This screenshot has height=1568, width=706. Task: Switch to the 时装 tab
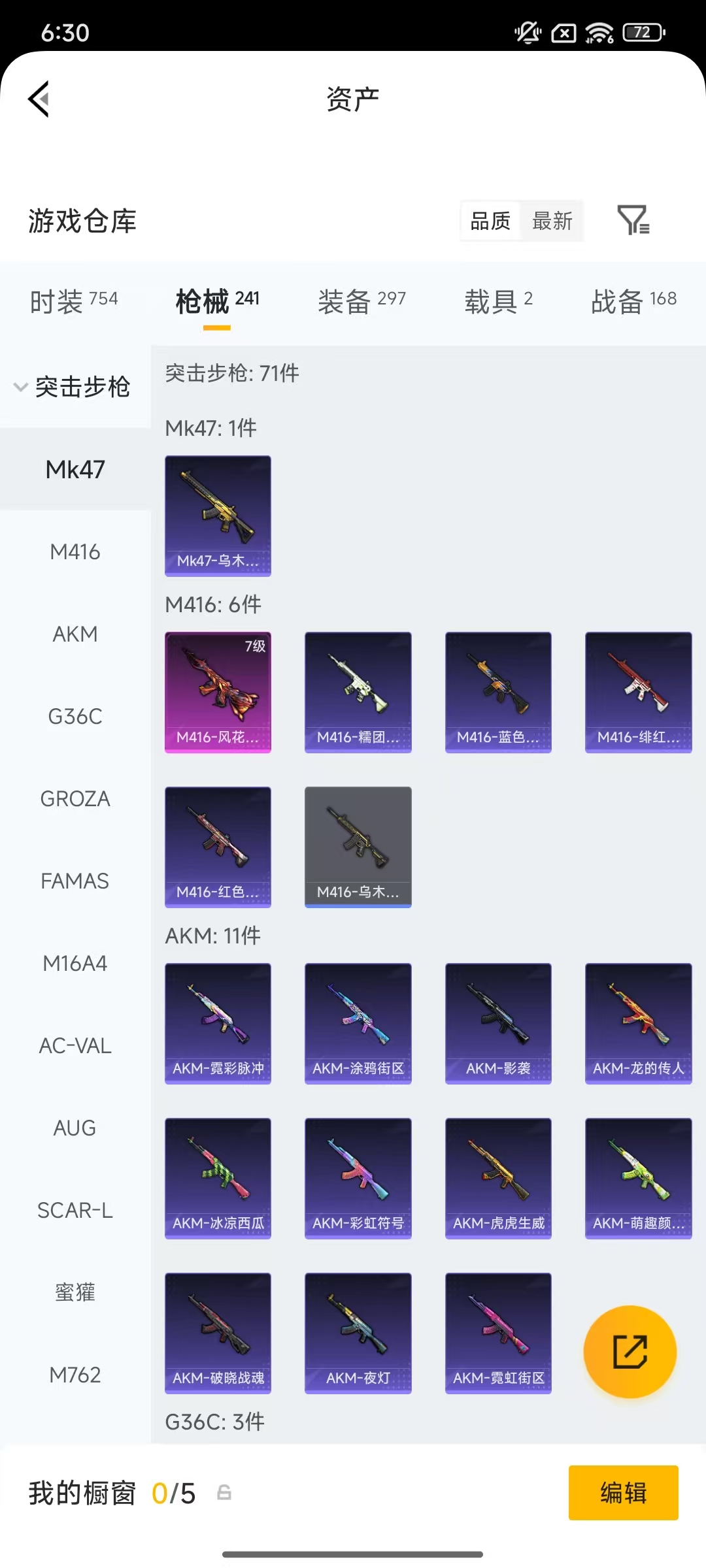point(74,301)
